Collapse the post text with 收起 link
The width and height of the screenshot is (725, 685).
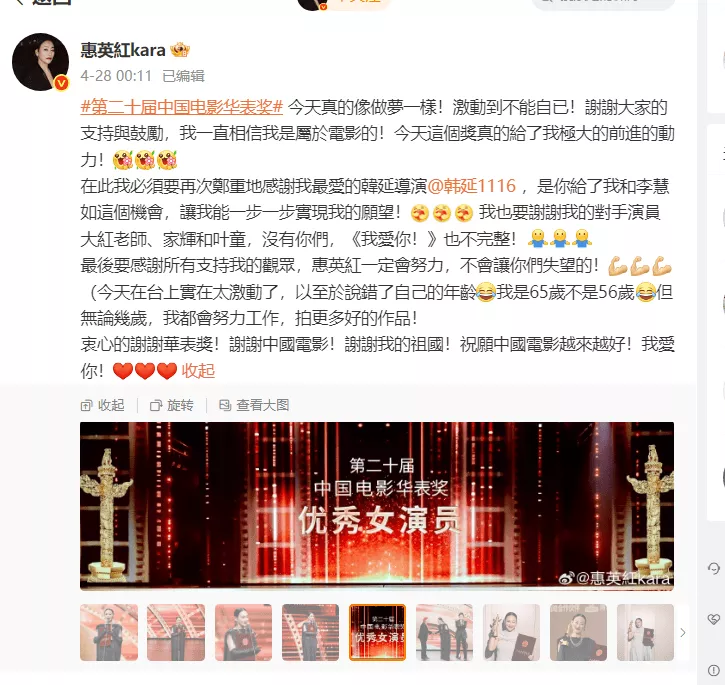(198, 370)
